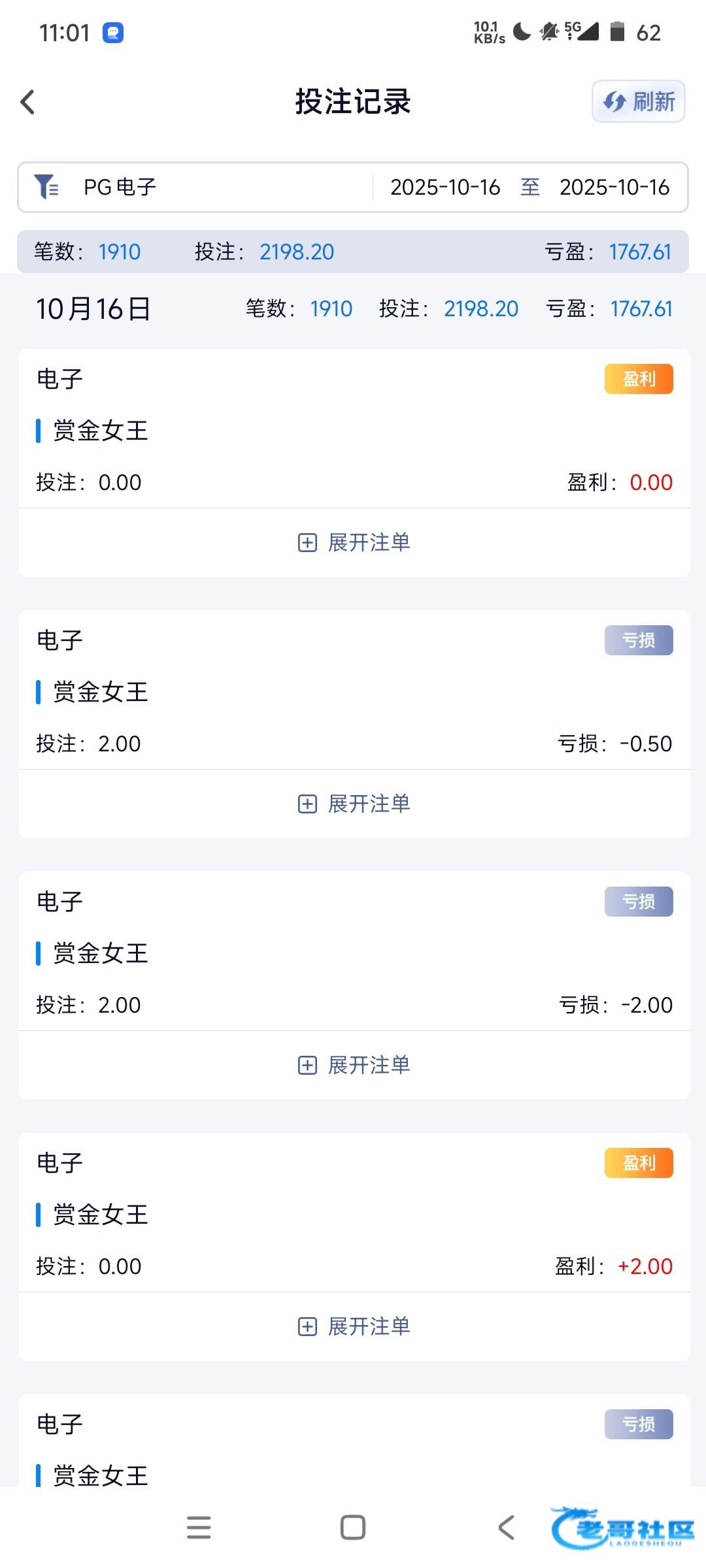This screenshot has width=706, height=1568.
Task: Expand 展开注单 for the 盈利 0.00 record
Action: tap(354, 542)
